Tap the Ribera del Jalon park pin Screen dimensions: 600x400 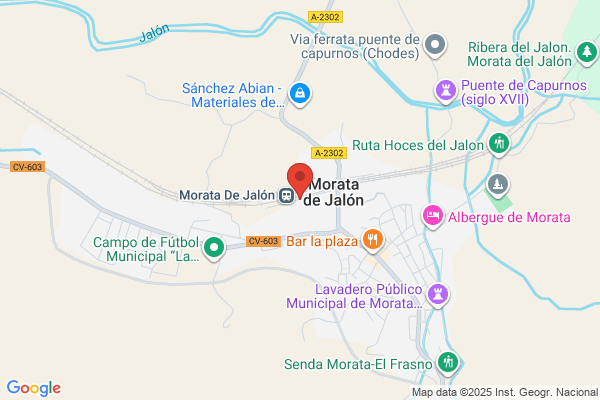pos(587,54)
